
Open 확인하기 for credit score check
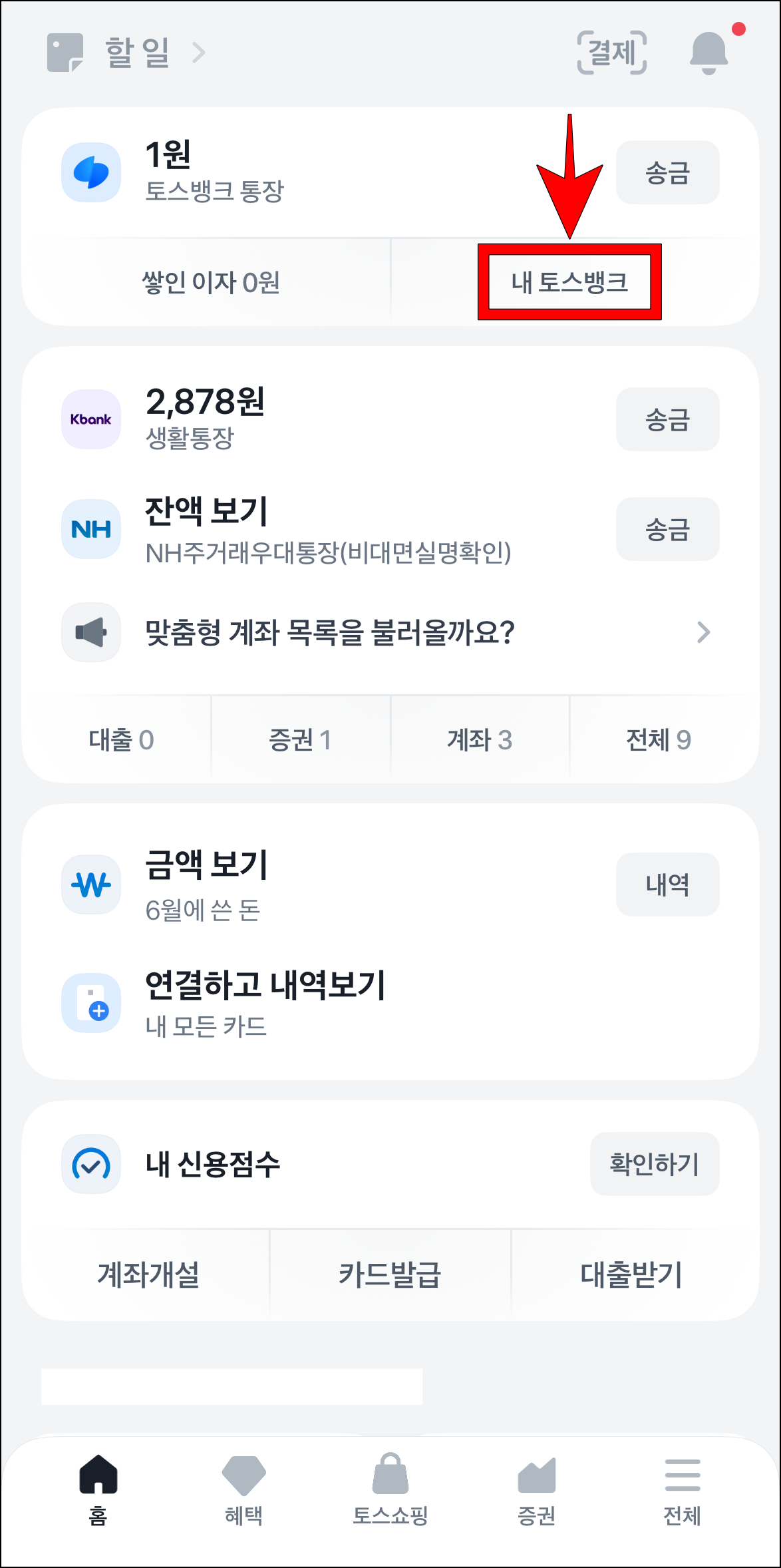tap(654, 1165)
